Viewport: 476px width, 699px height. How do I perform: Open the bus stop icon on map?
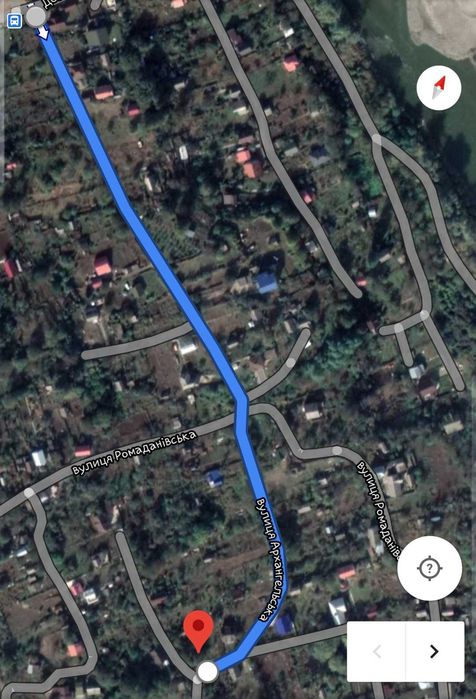pos(14,21)
